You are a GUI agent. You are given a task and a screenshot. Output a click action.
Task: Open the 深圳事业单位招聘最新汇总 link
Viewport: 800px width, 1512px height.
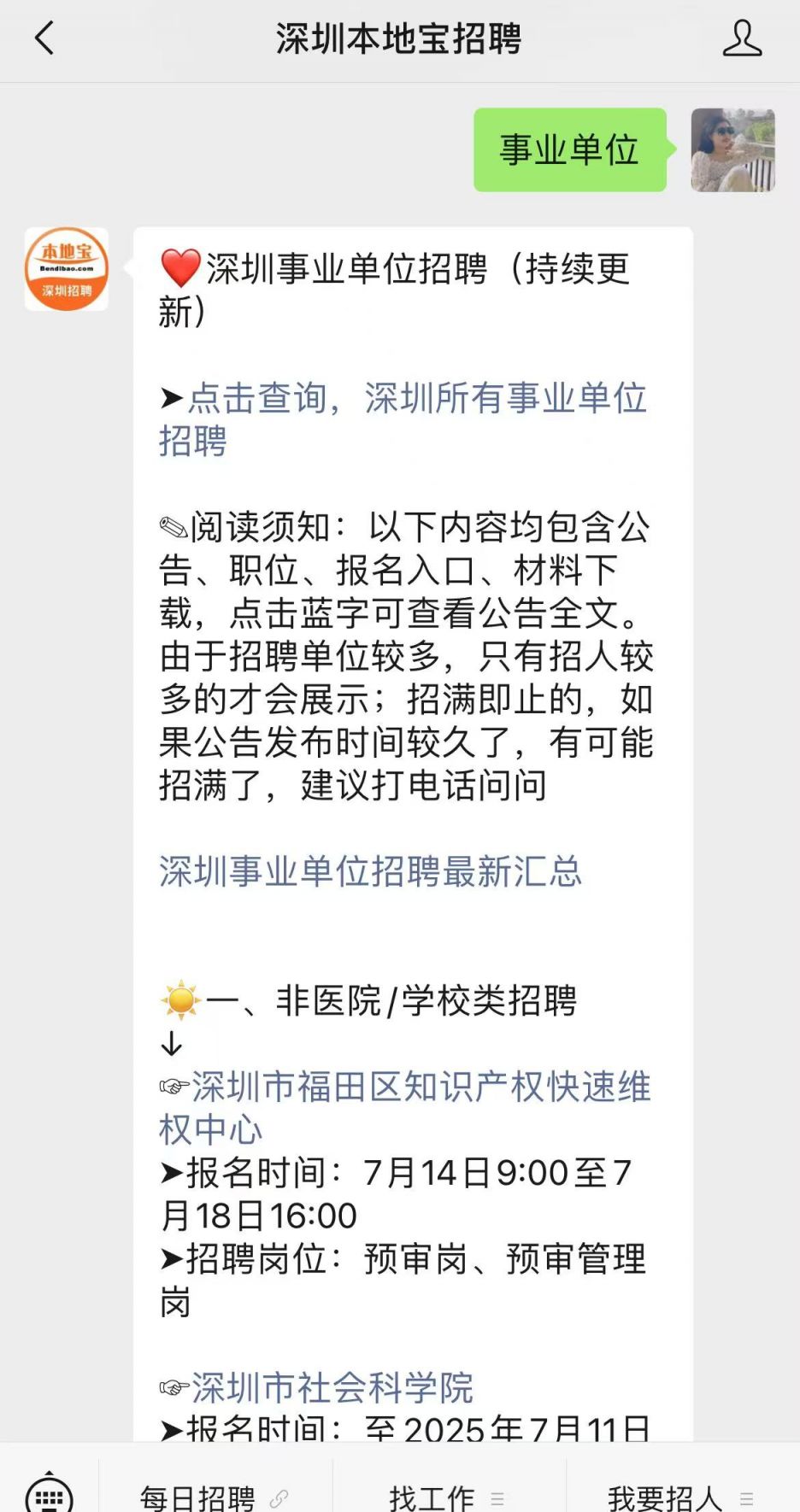[370, 871]
